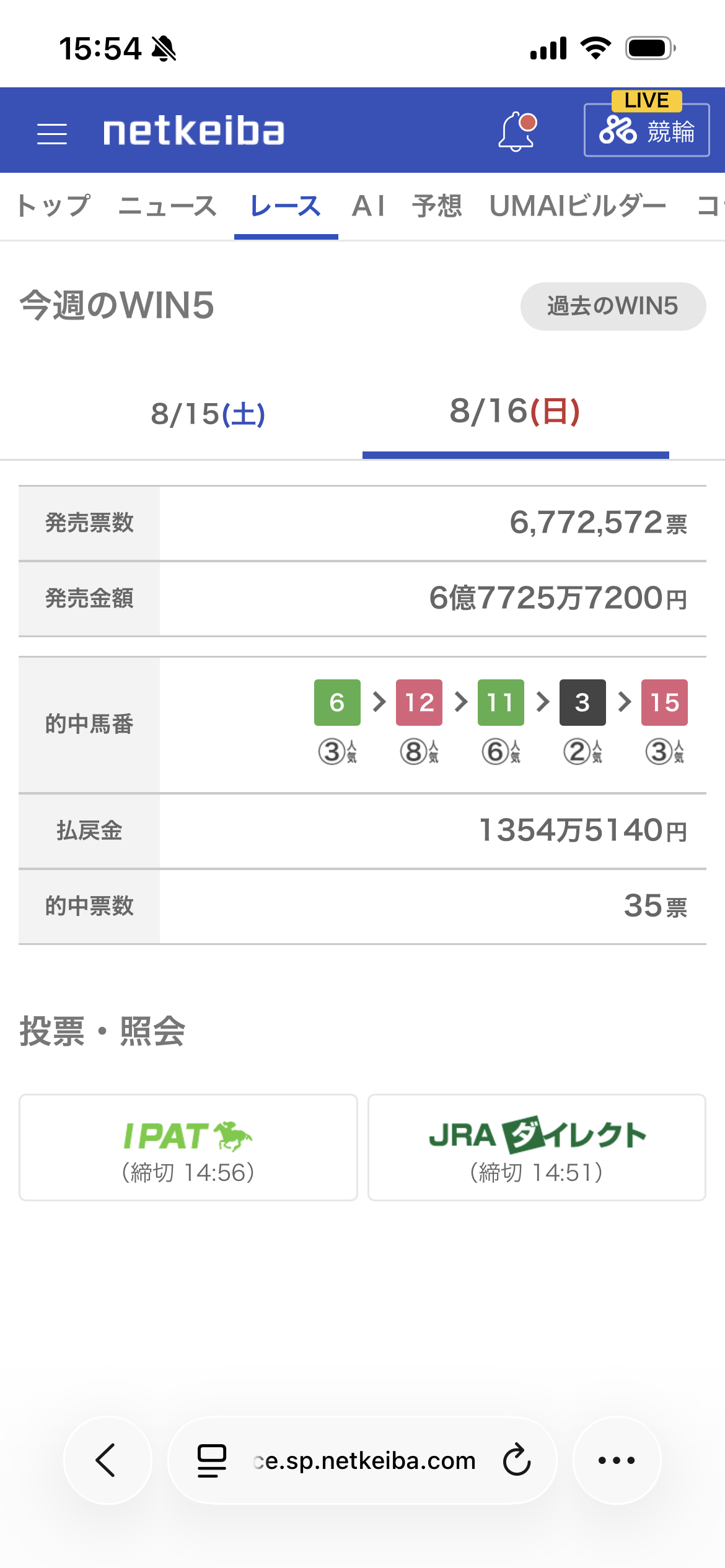Open JRAダイレクト voting (締切 14:51)
Image resolution: width=725 pixels, height=1568 pixels.
coord(537,1148)
